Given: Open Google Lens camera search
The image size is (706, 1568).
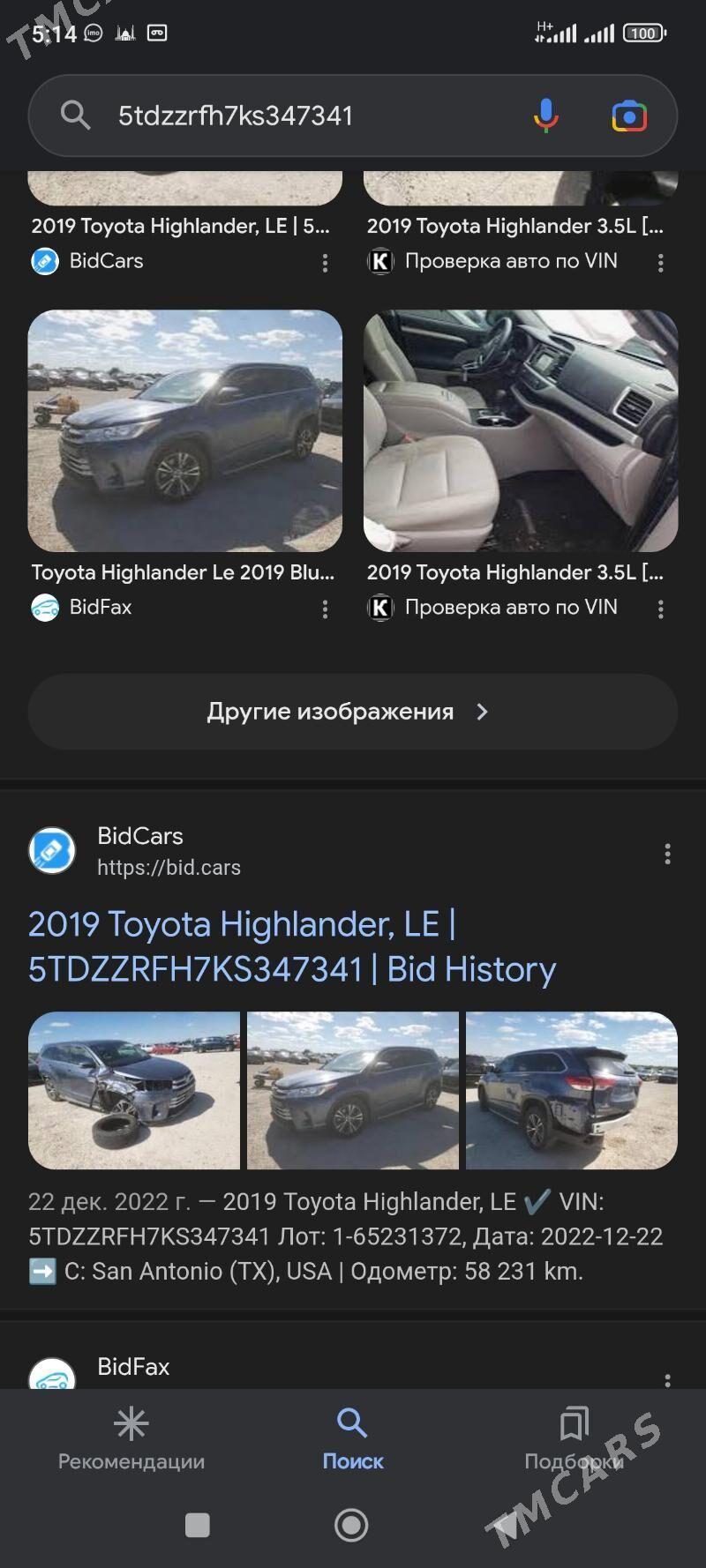Looking at the screenshot, I should (x=626, y=115).
